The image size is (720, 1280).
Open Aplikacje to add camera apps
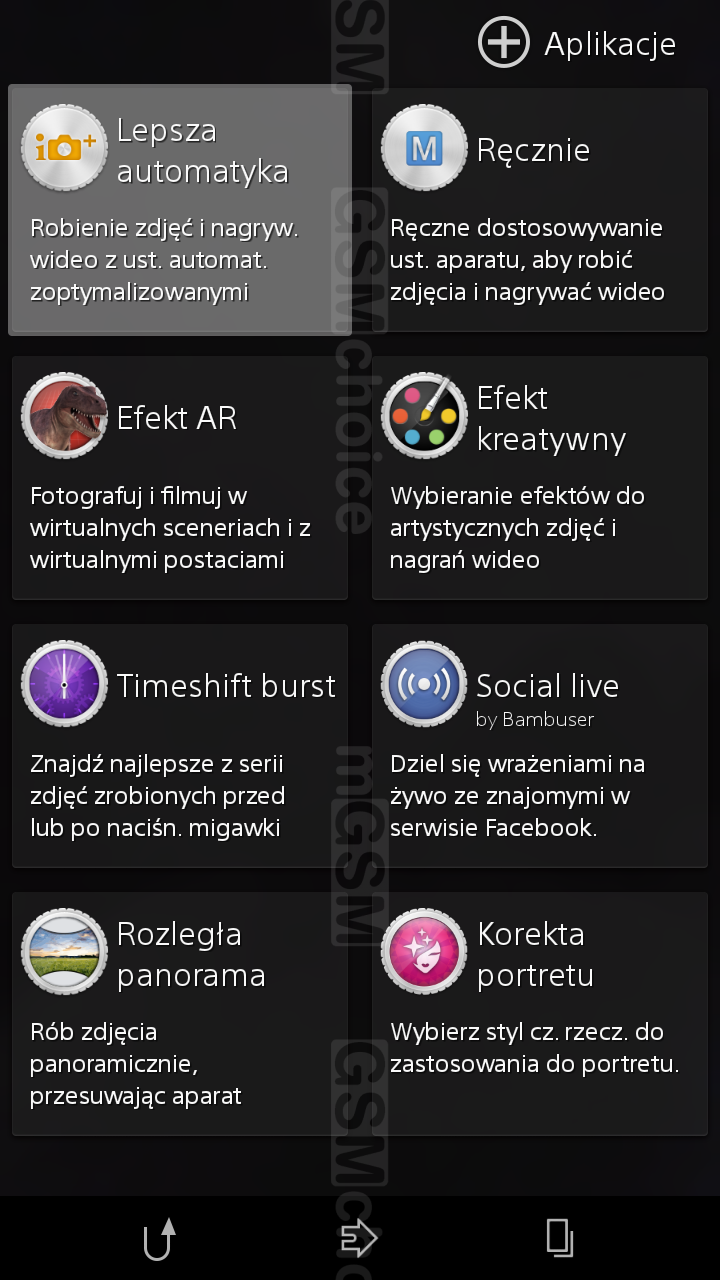pyautogui.click(x=577, y=43)
